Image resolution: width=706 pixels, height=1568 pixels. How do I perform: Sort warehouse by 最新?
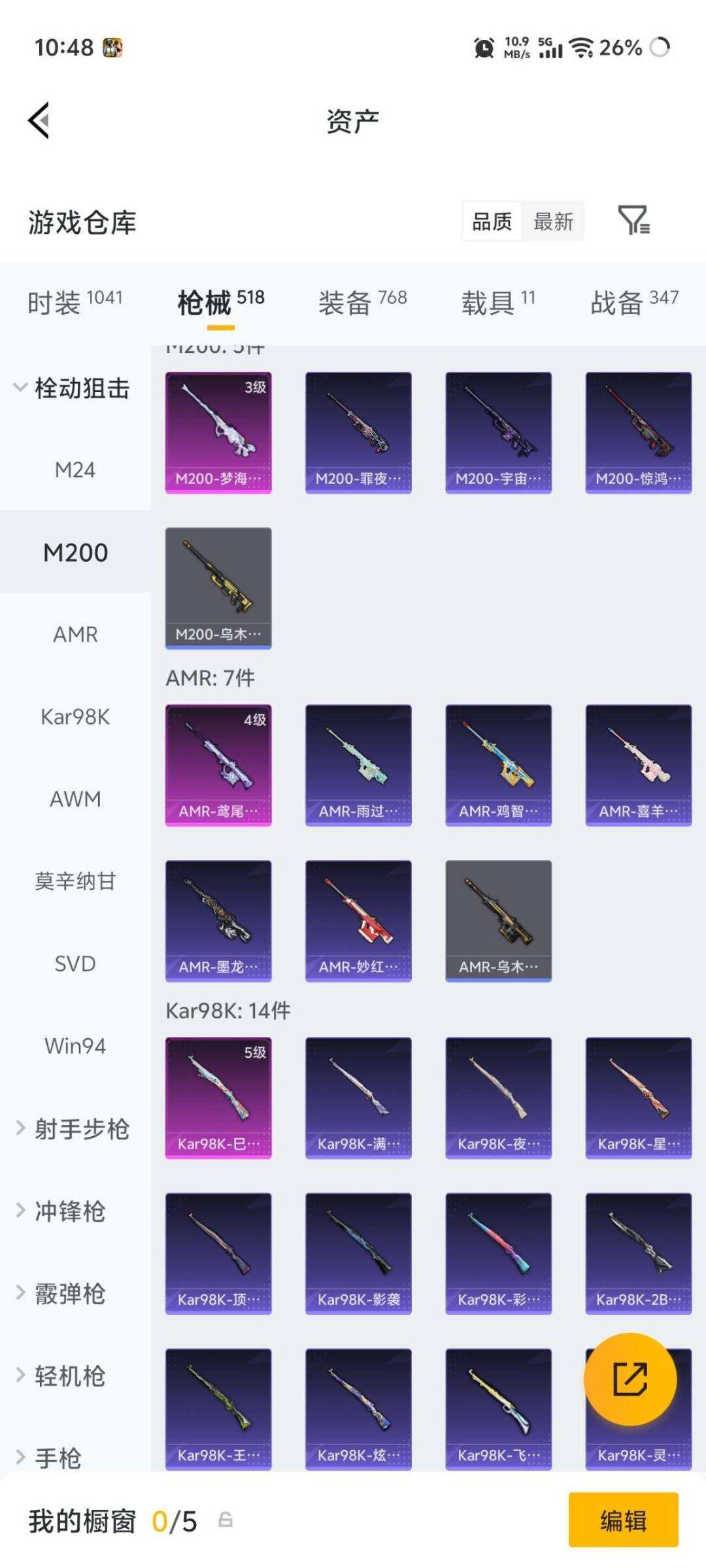(553, 221)
